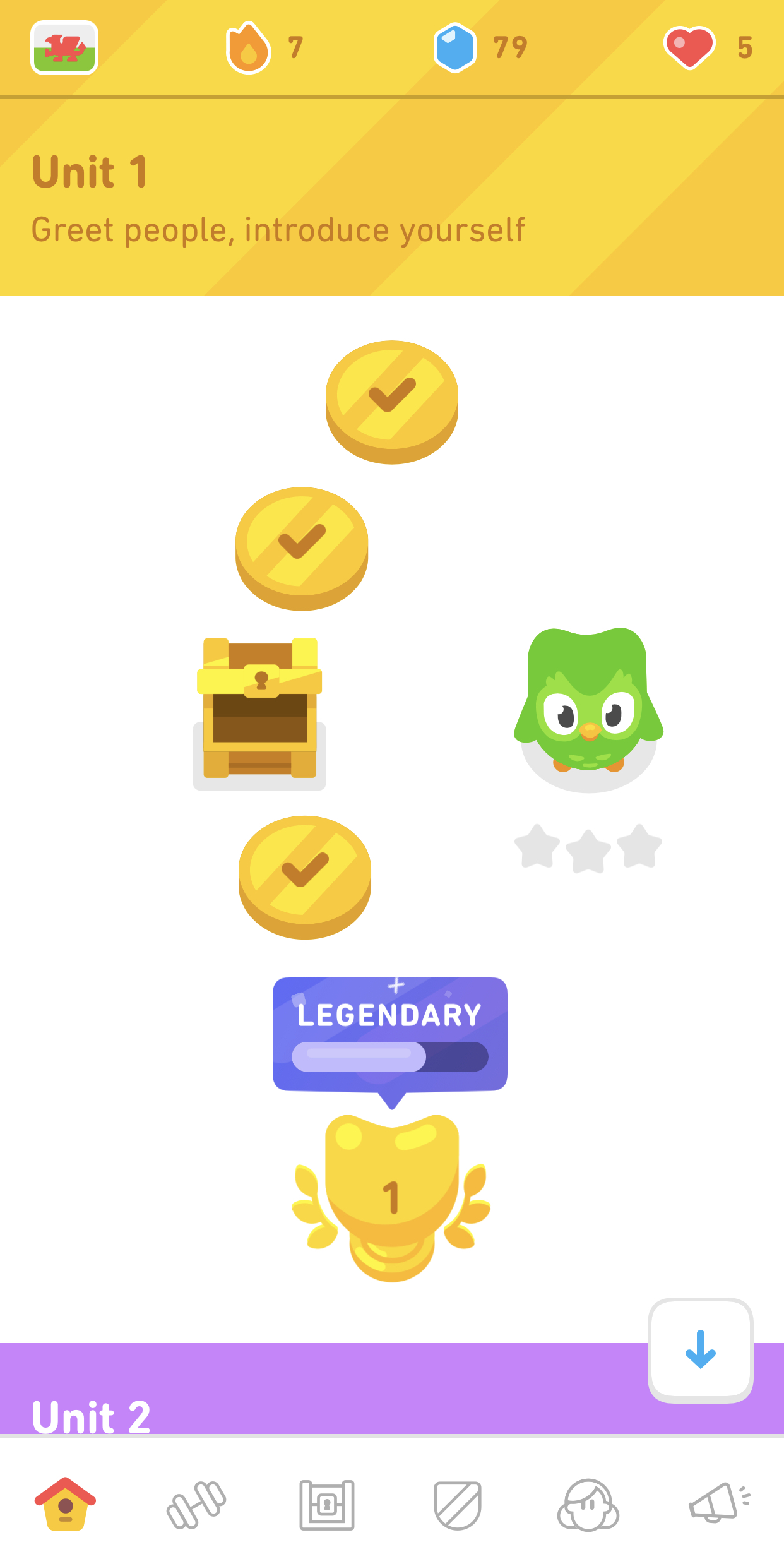Start the Legendary unit 1 trophy challenge
Image resolution: width=784 pixels, height=1559 pixels.
coord(392,1197)
